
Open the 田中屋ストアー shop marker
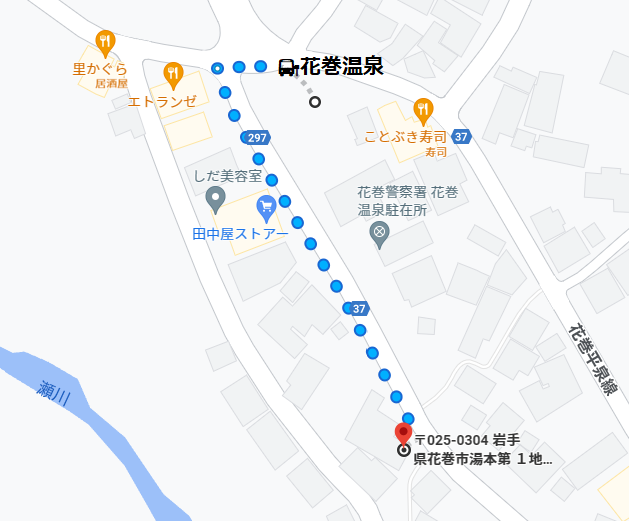266,207
